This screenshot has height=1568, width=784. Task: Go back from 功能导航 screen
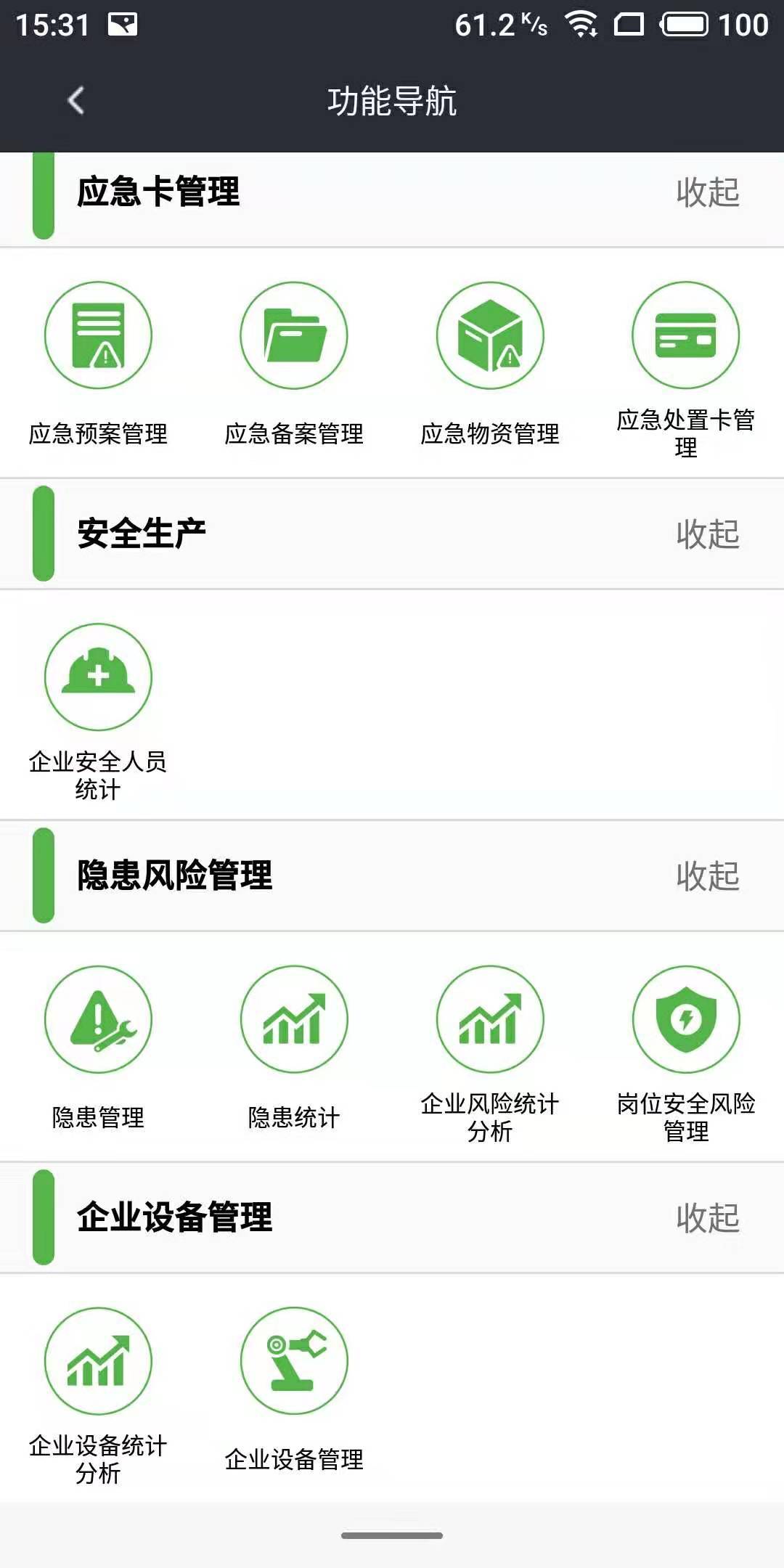(x=76, y=100)
